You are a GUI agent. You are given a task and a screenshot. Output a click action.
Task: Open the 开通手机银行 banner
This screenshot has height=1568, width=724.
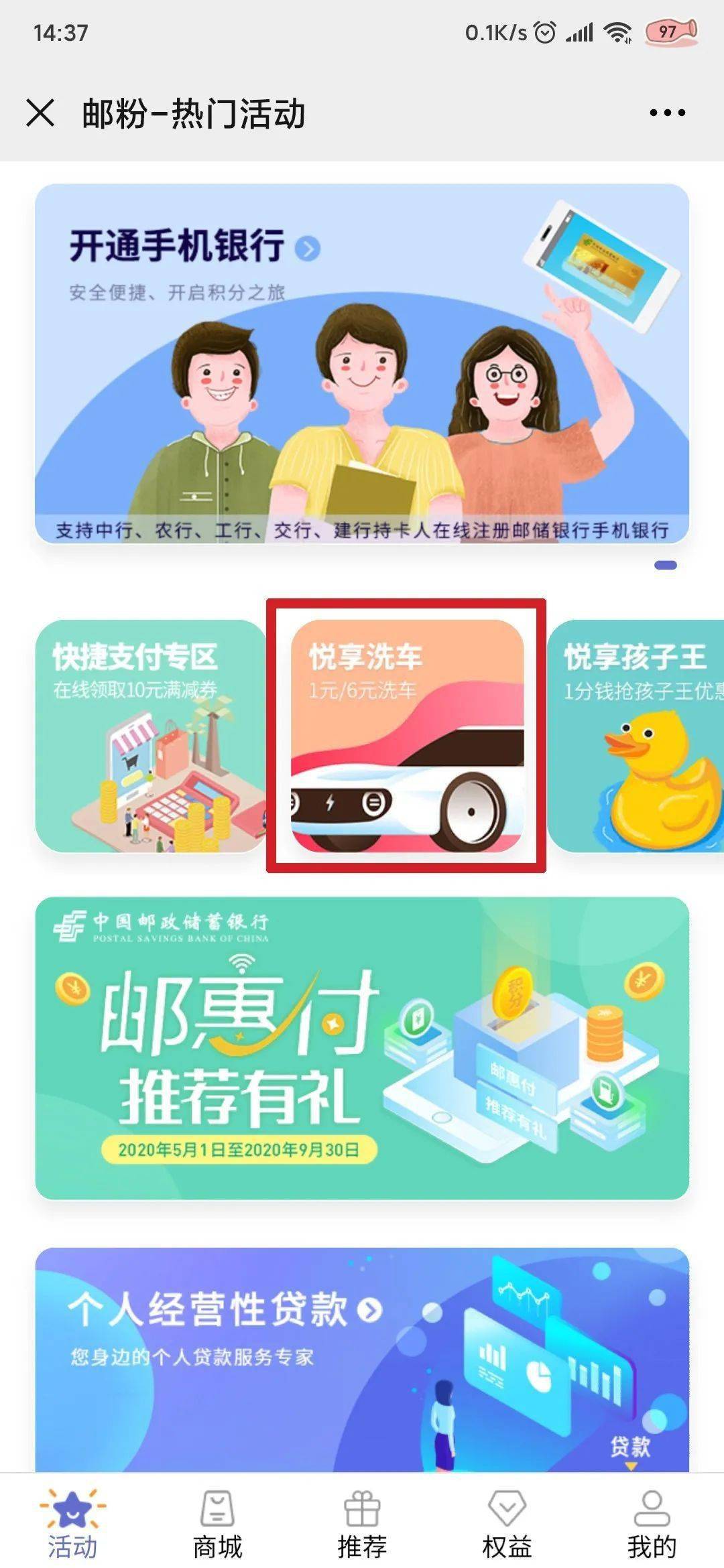362,363
